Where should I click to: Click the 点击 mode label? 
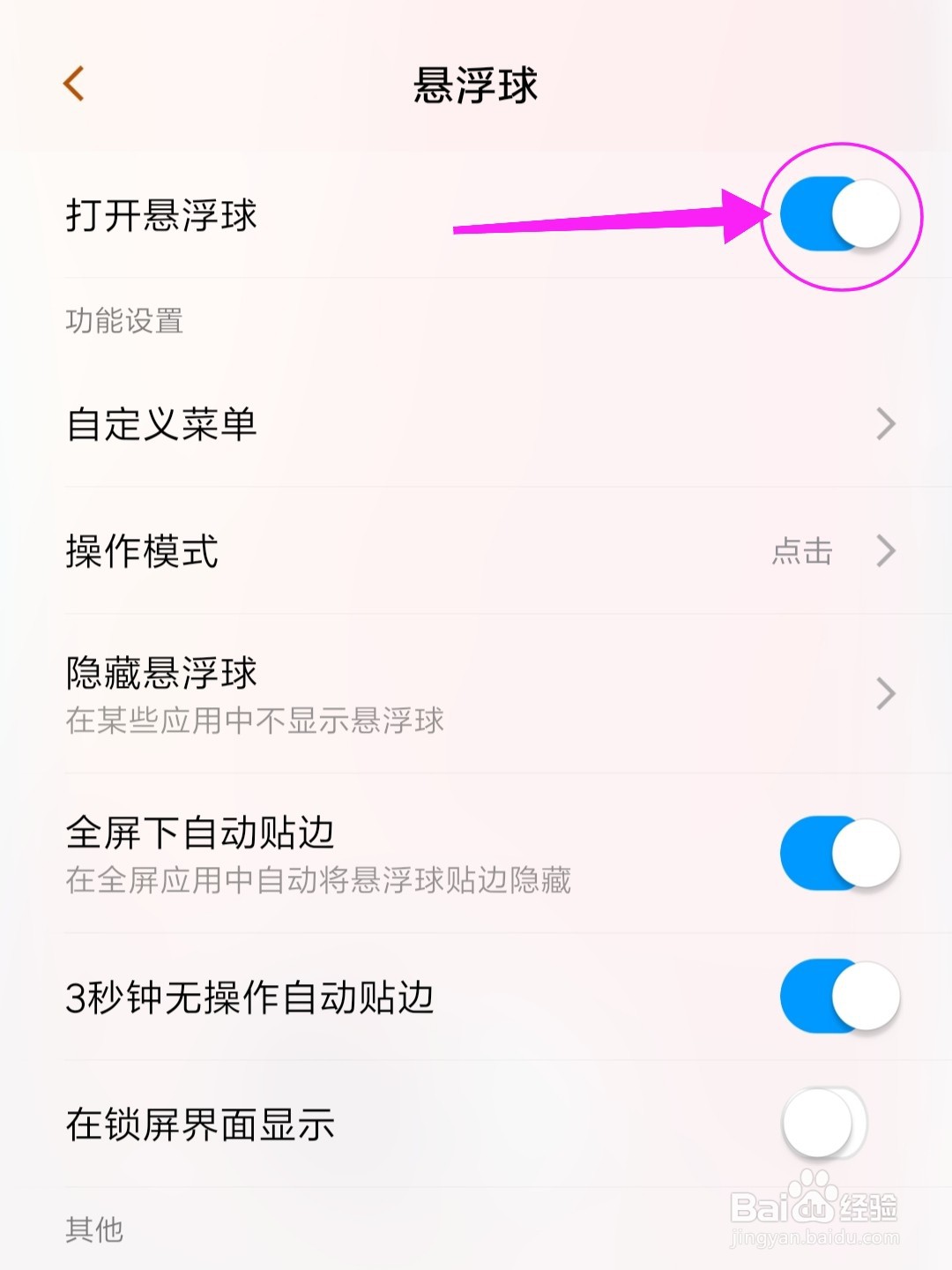tap(800, 552)
